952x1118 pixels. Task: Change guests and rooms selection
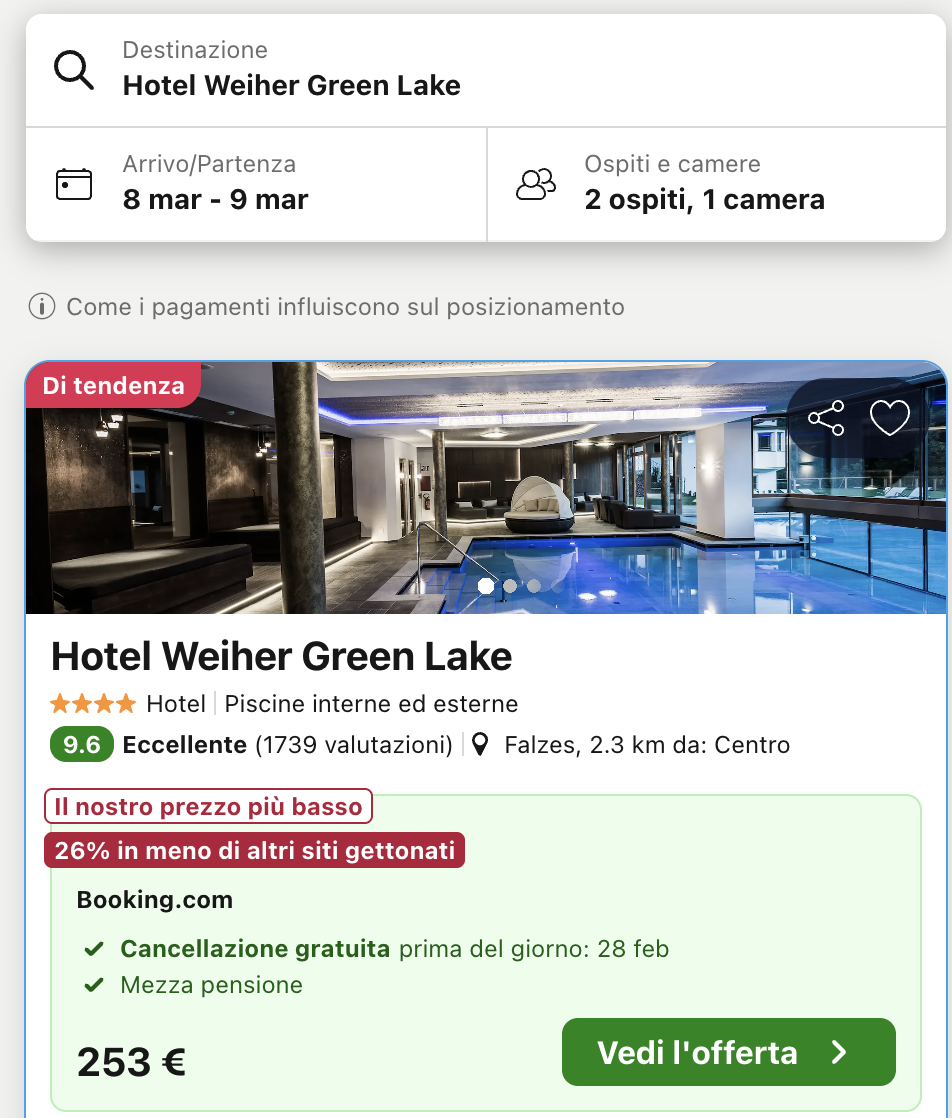click(x=704, y=184)
